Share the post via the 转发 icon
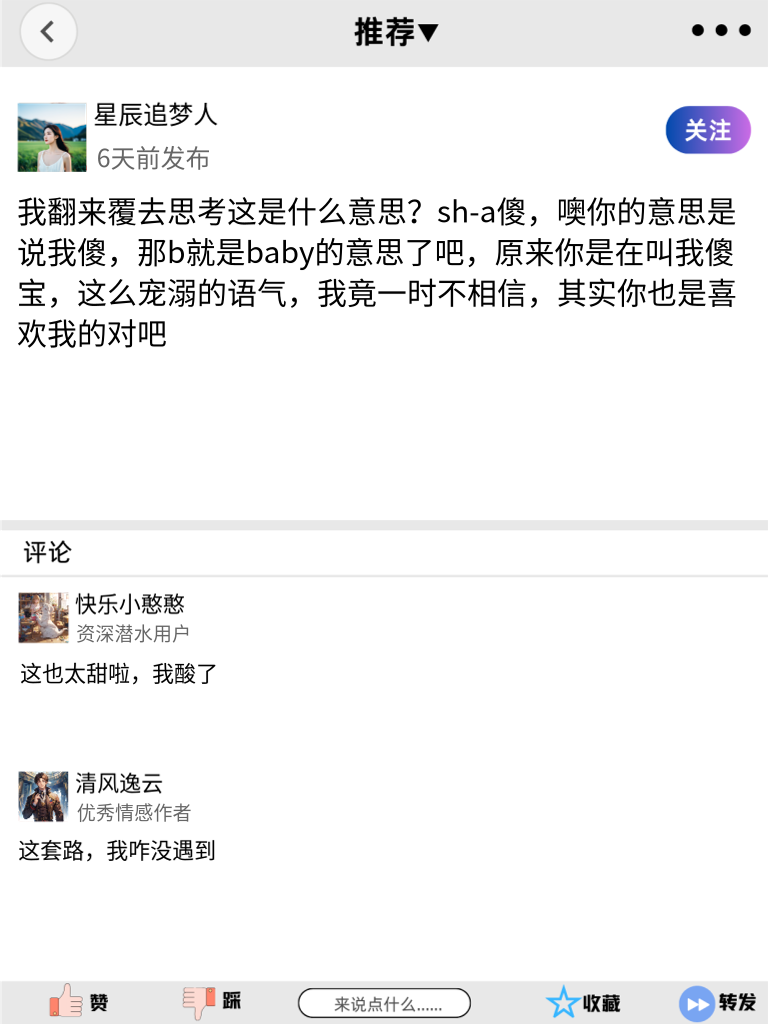Image resolution: width=768 pixels, height=1024 pixels. (696, 1001)
